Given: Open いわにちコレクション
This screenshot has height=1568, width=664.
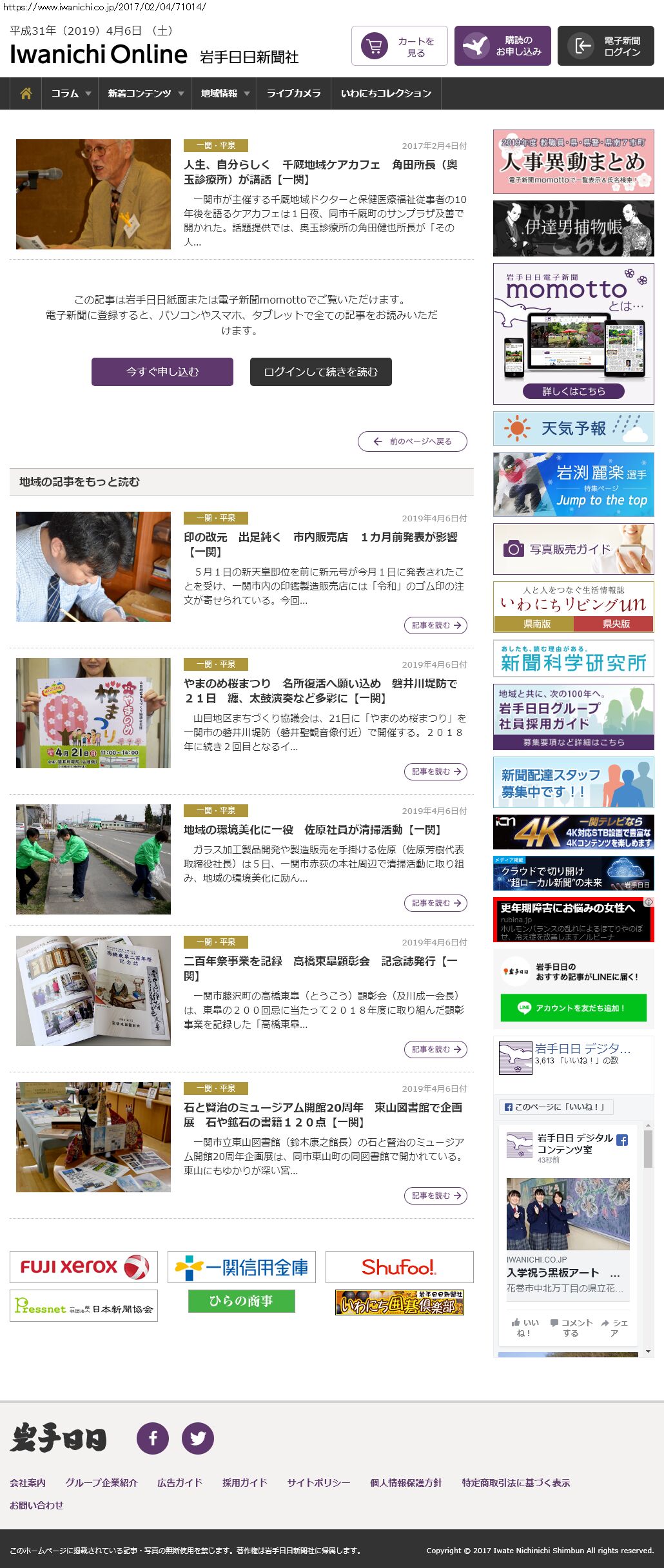Looking at the screenshot, I should (x=386, y=93).
